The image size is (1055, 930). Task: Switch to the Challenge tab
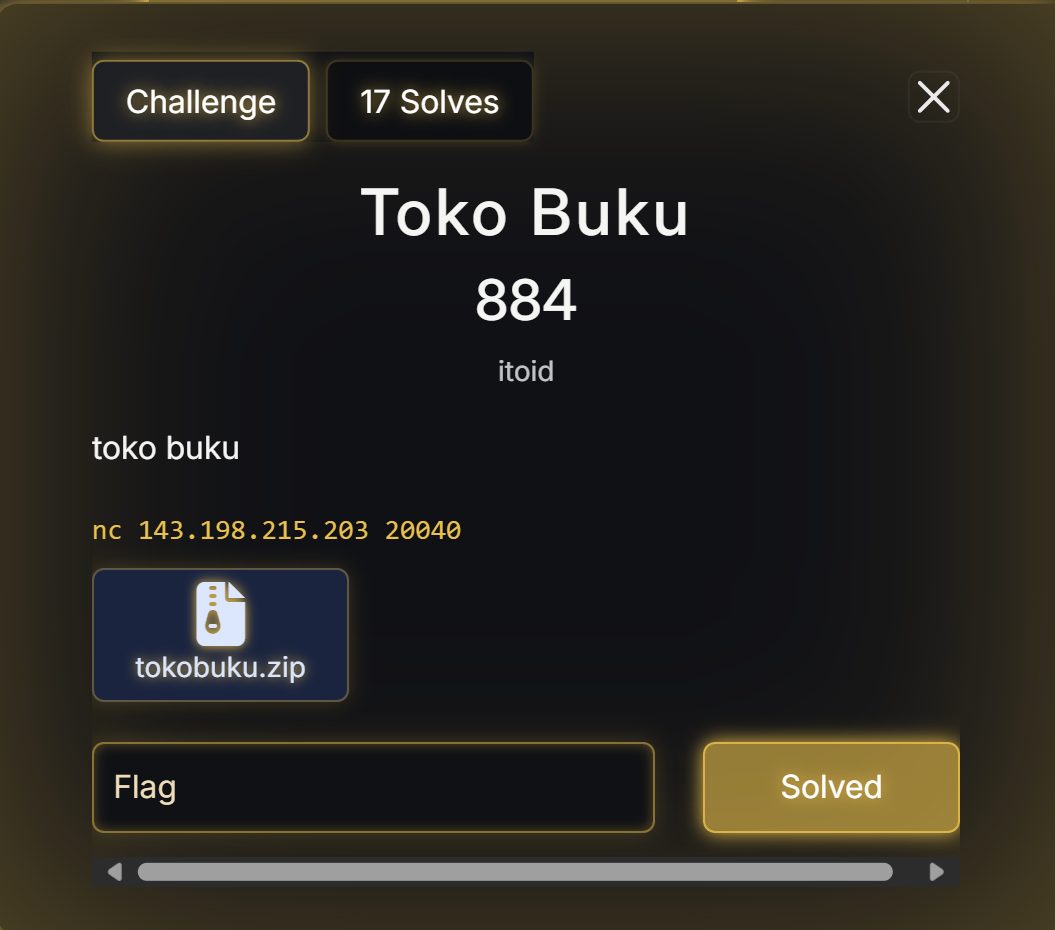click(x=200, y=101)
